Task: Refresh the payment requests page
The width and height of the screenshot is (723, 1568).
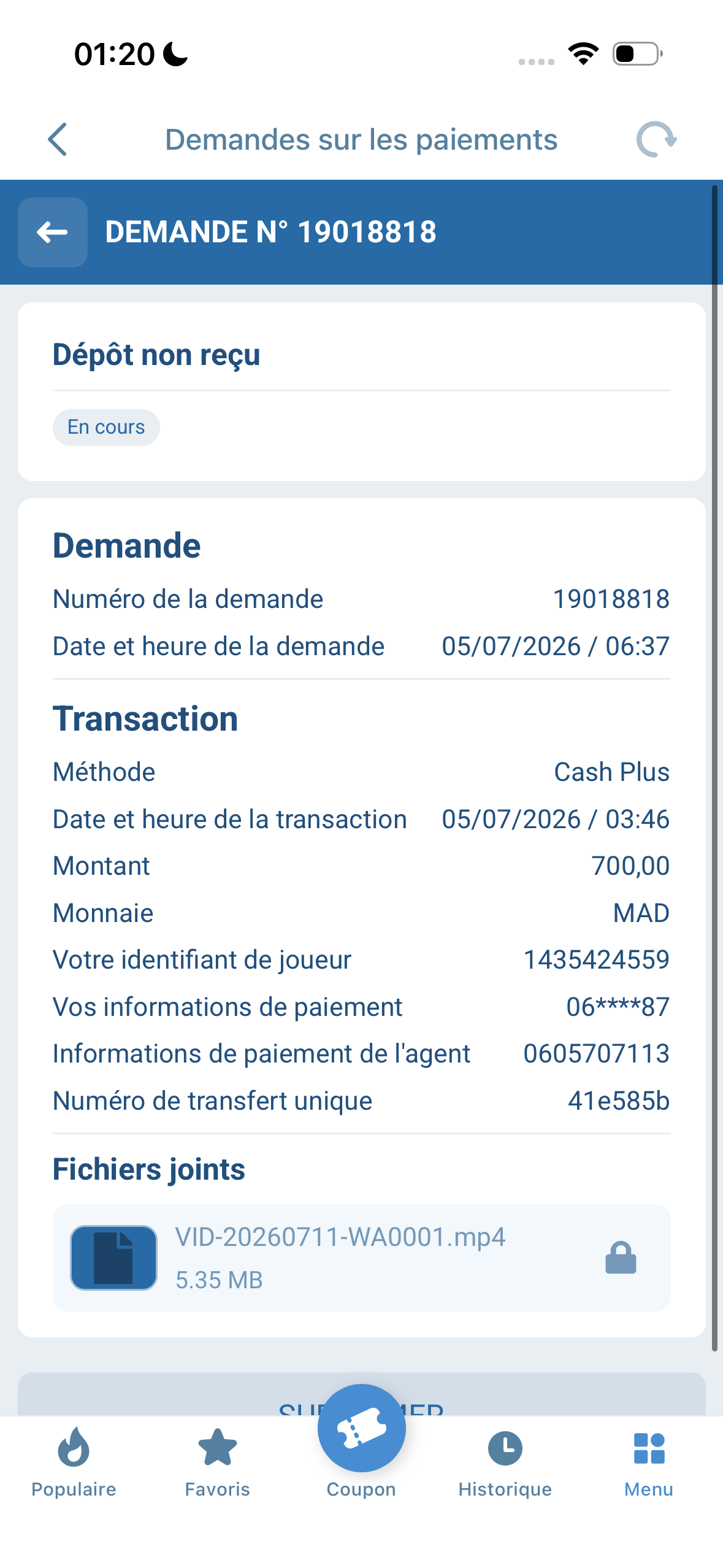Action: pyautogui.click(x=656, y=140)
